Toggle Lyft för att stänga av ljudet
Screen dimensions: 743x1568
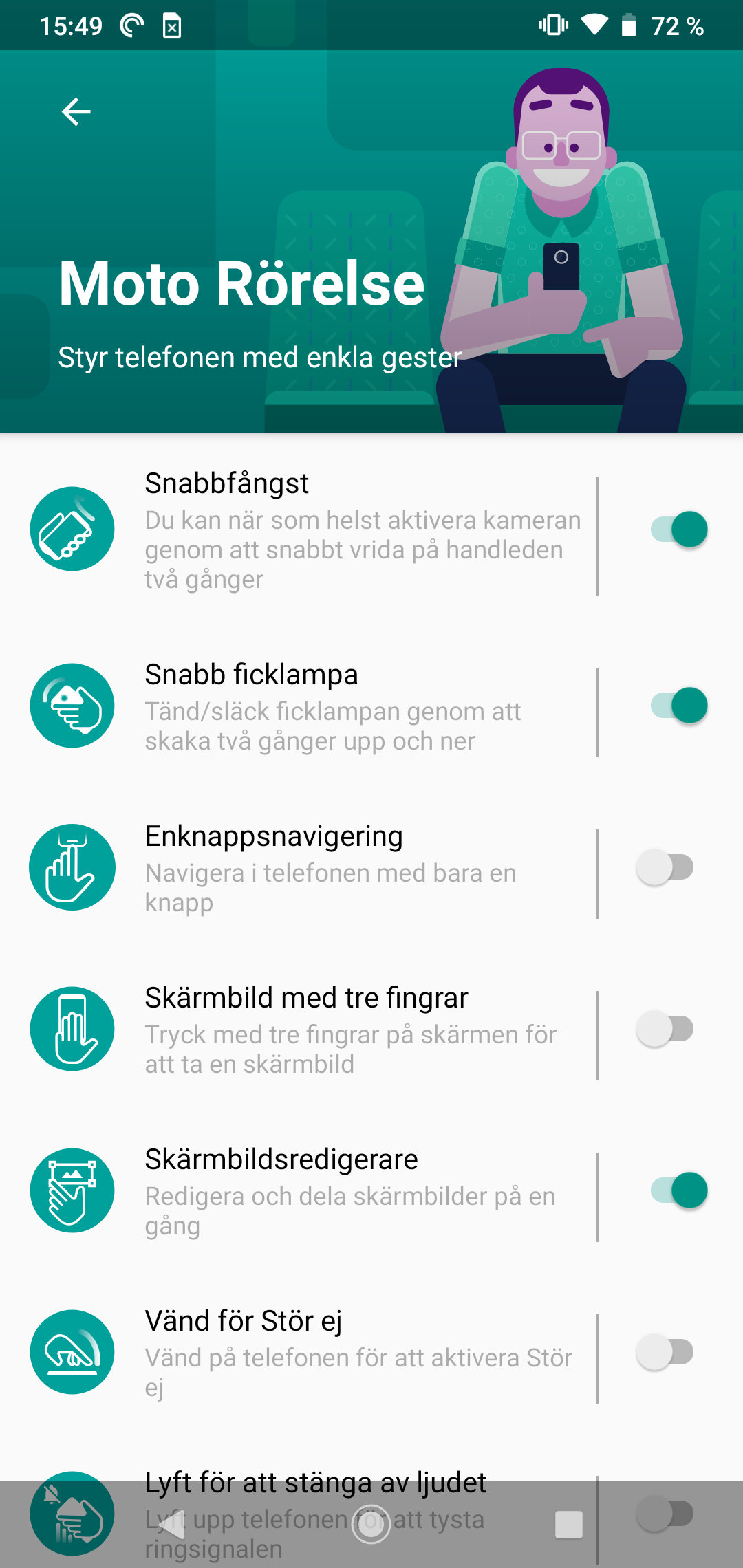[x=665, y=1513]
